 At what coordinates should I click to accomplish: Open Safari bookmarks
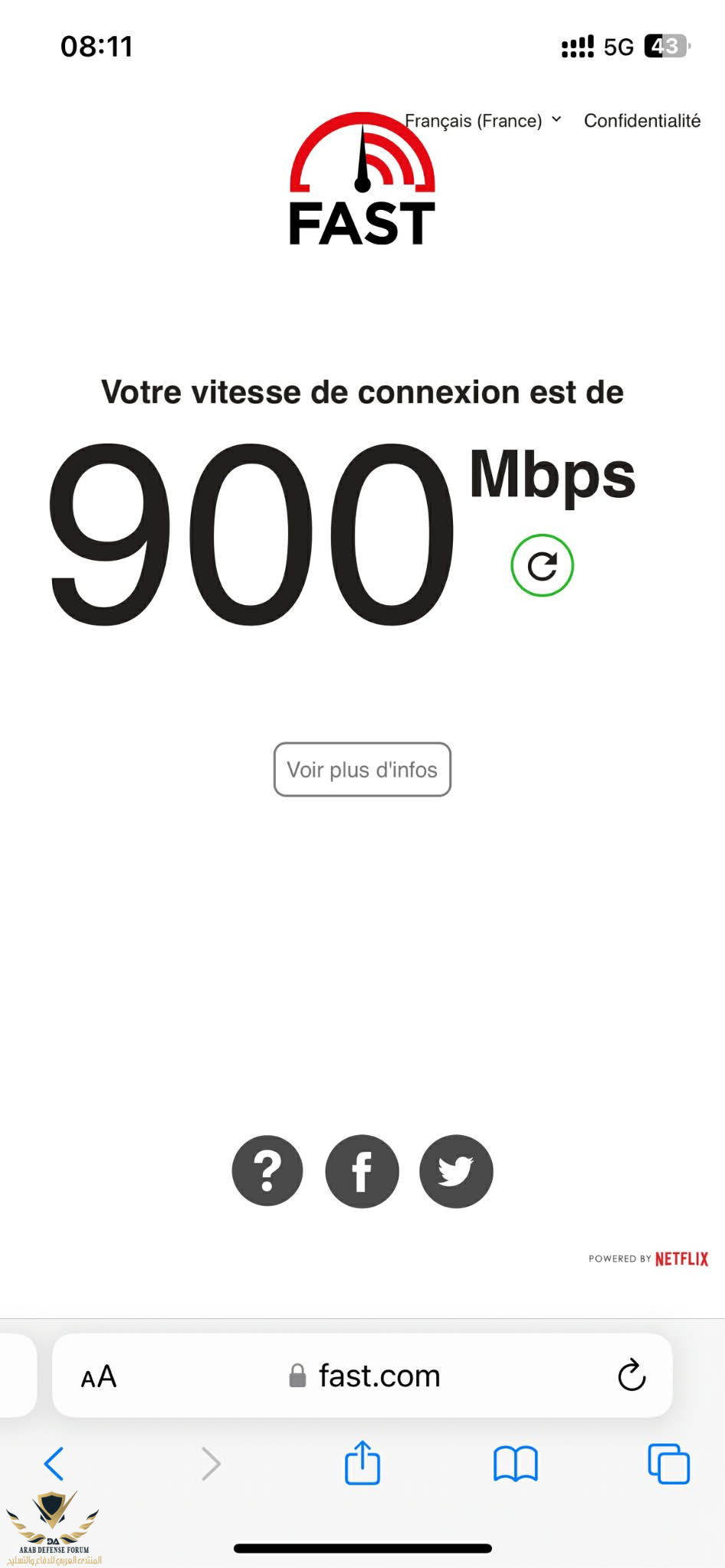click(x=516, y=1464)
